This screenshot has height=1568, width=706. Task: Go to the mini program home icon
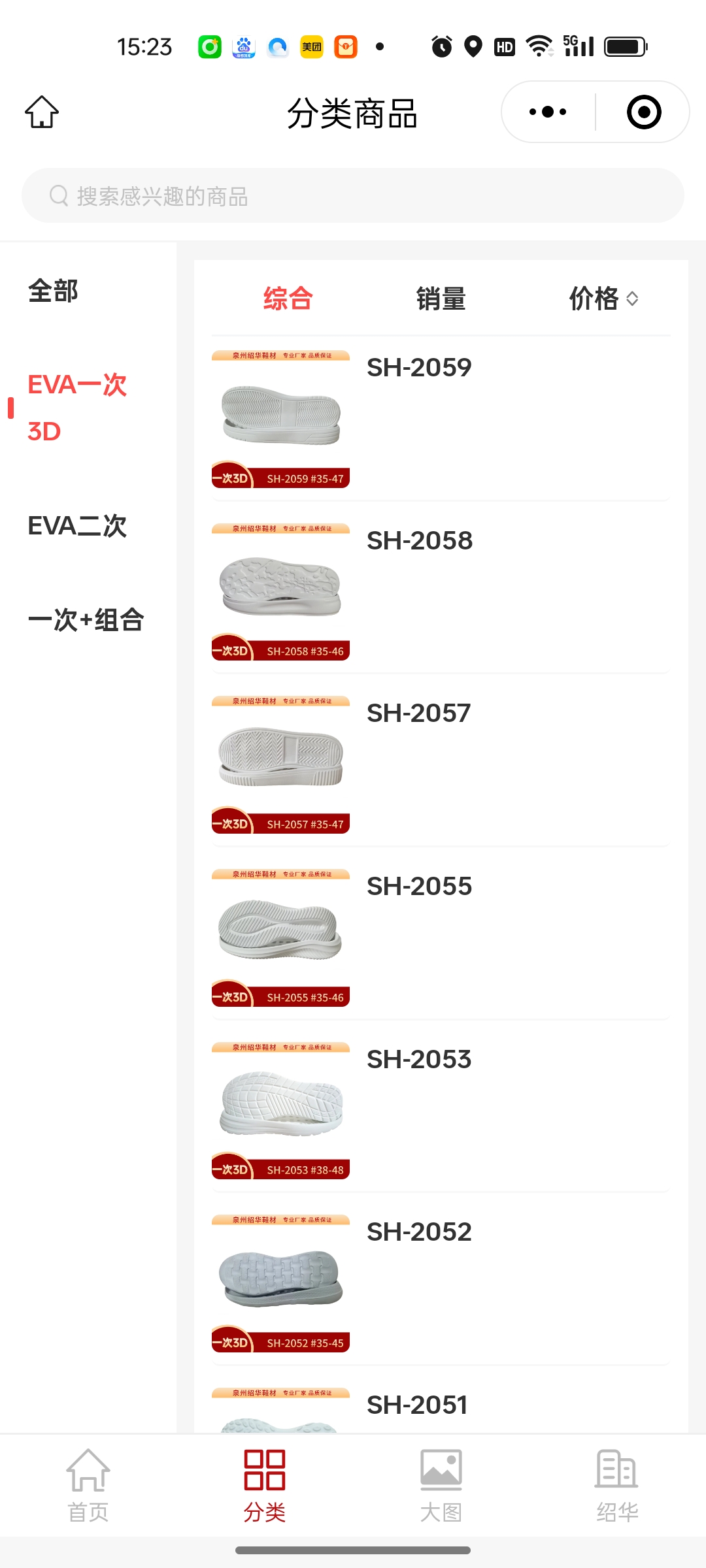click(42, 112)
